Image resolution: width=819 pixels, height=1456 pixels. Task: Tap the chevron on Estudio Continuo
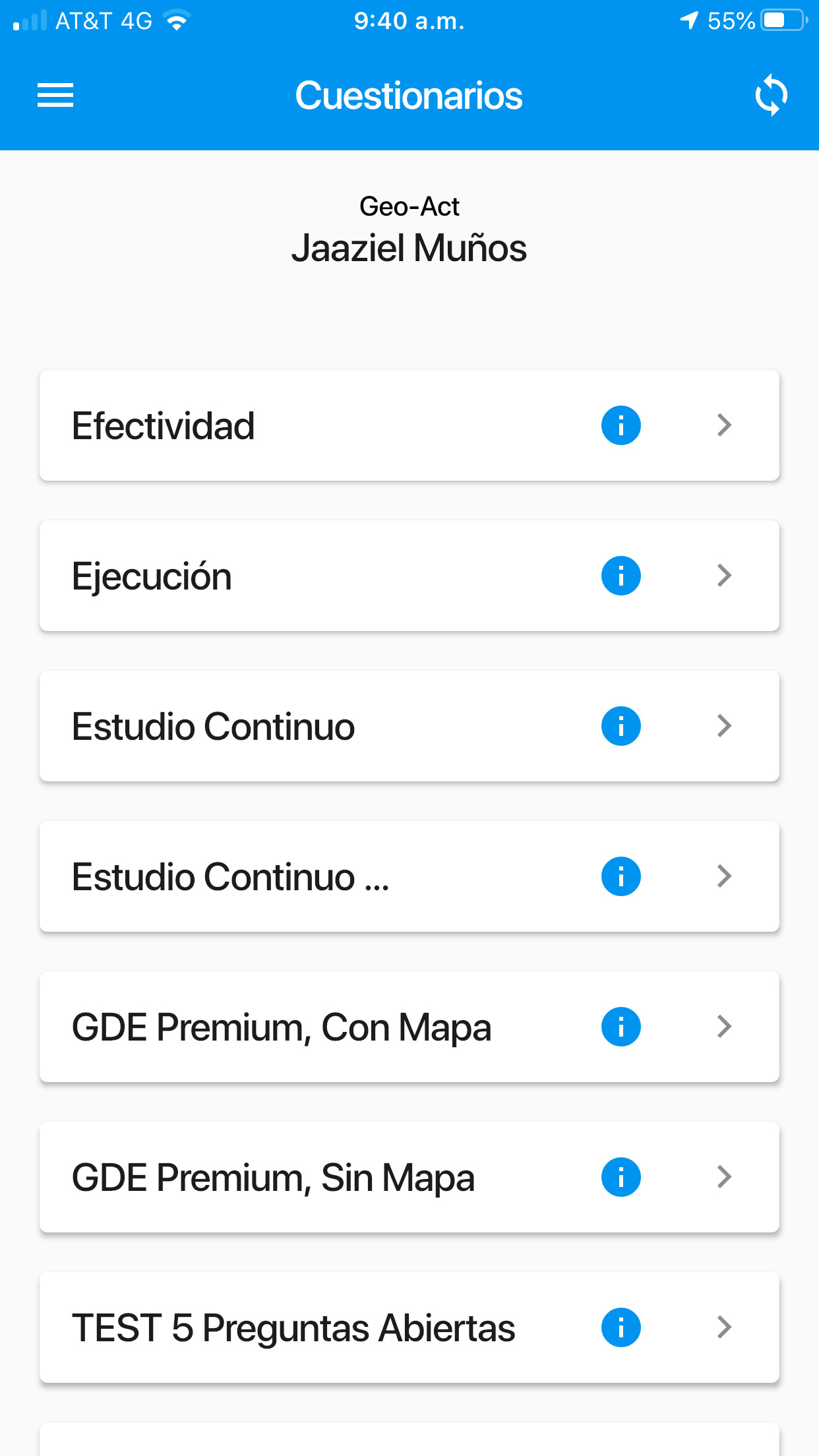pyautogui.click(x=724, y=726)
